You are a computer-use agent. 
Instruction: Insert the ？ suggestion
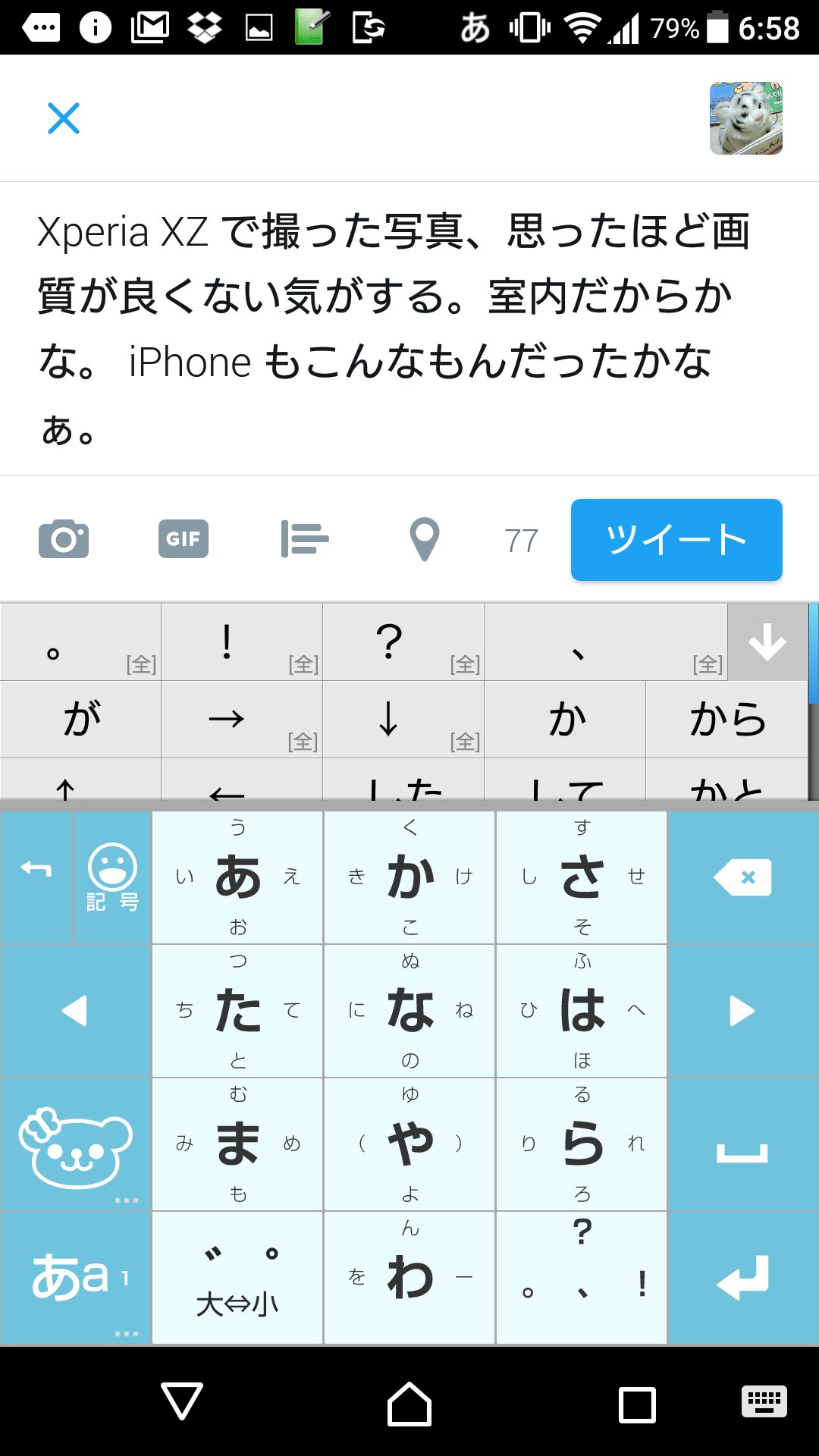403,642
